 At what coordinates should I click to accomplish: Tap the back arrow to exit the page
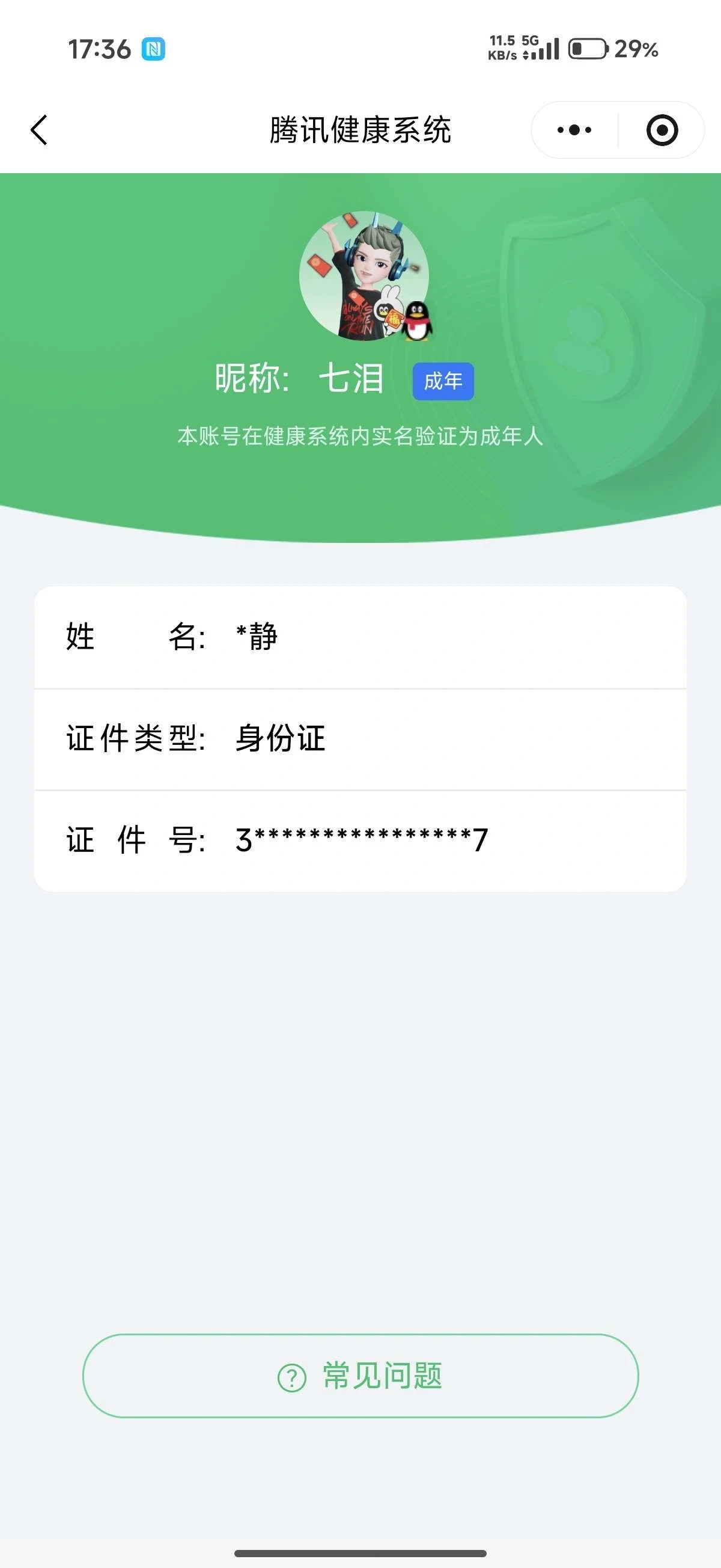[38, 130]
